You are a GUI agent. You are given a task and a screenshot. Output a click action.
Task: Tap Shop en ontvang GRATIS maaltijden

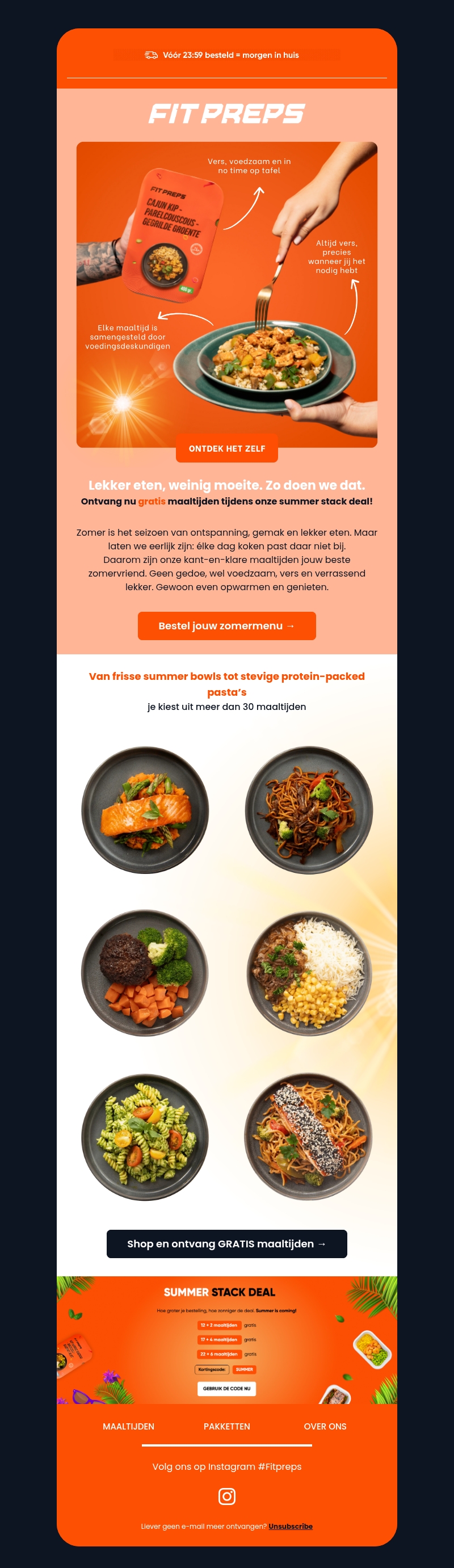(x=226, y=1243)
